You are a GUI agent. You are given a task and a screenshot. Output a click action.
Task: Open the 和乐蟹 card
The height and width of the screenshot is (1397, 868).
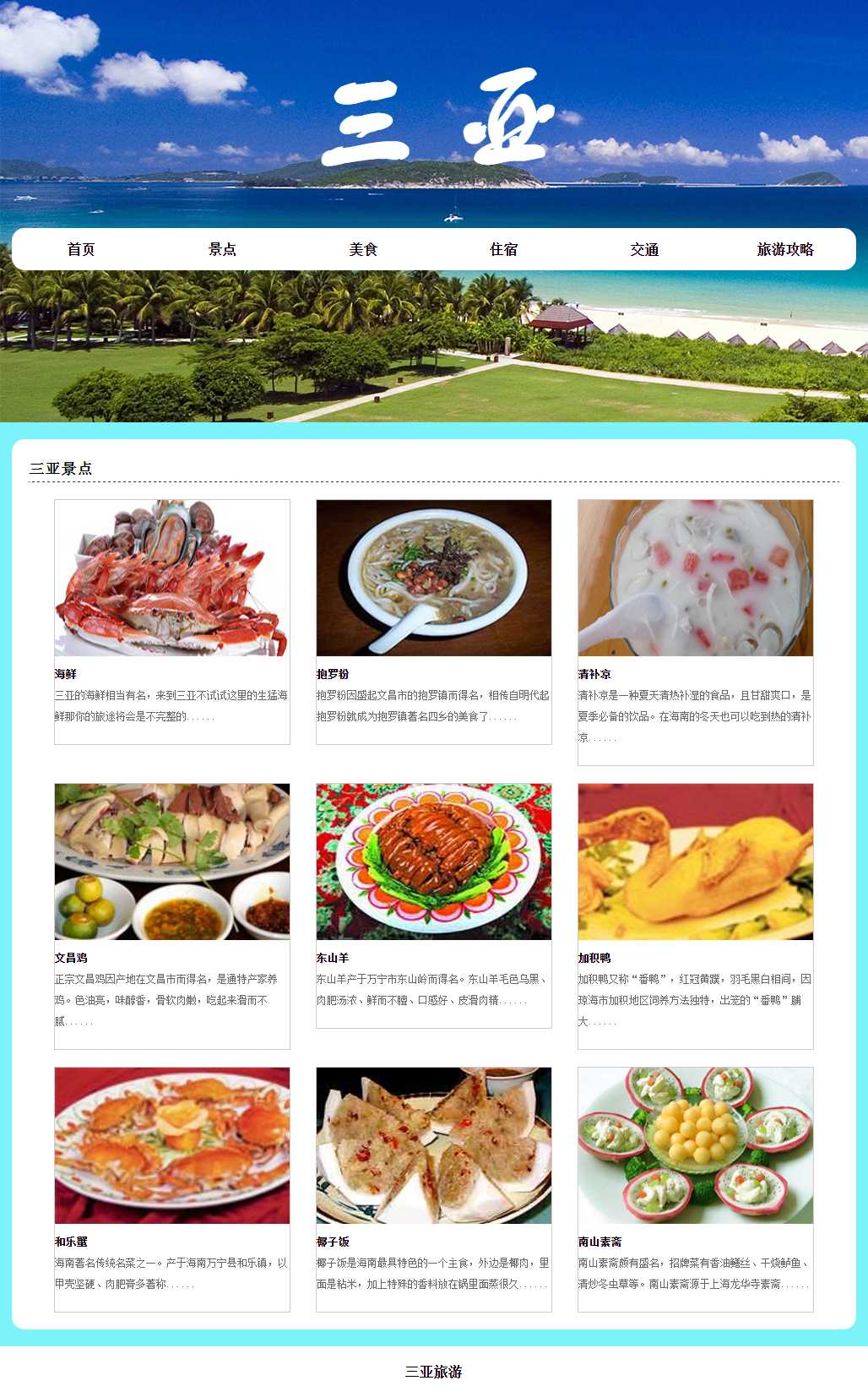point(172,1146)
